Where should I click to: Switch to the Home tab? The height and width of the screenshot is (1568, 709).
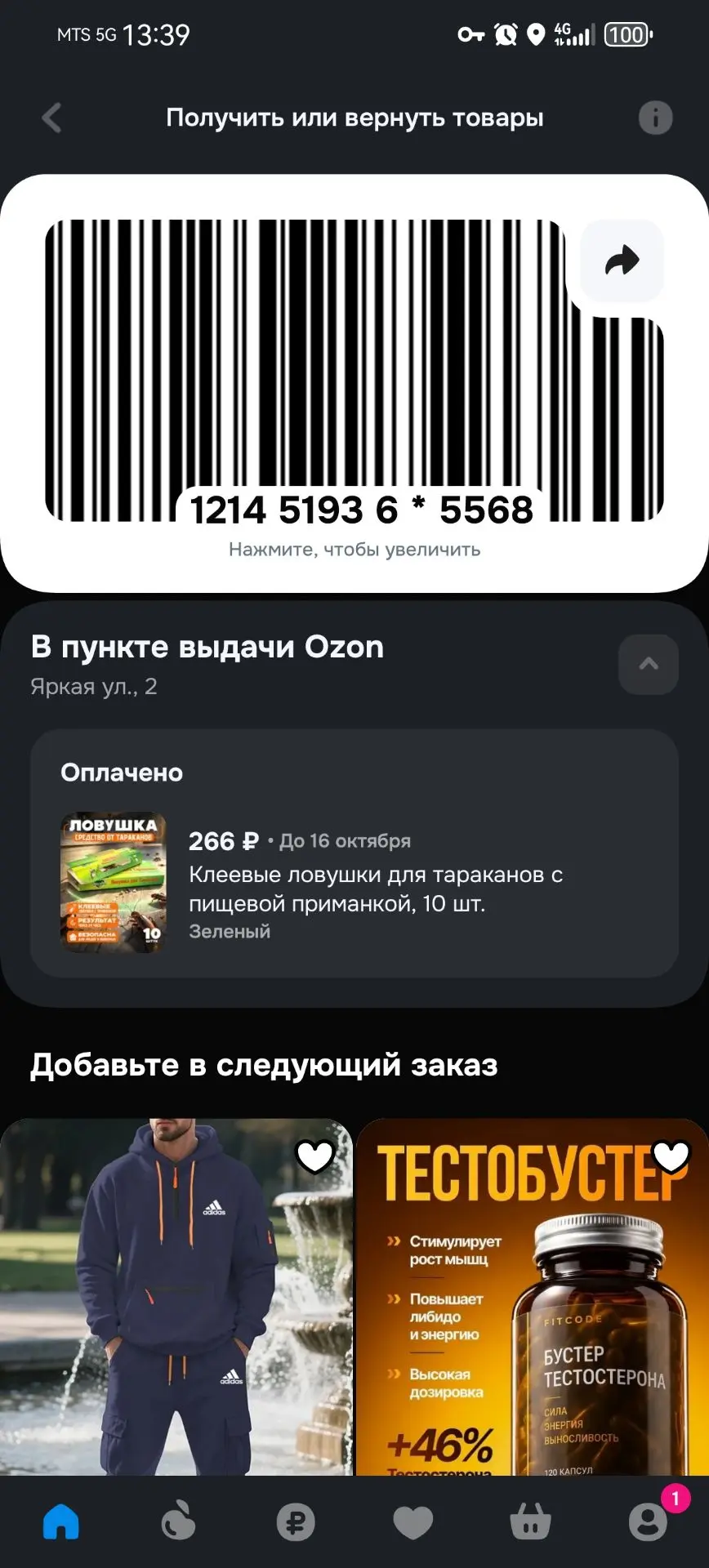tap(61, 1521)
